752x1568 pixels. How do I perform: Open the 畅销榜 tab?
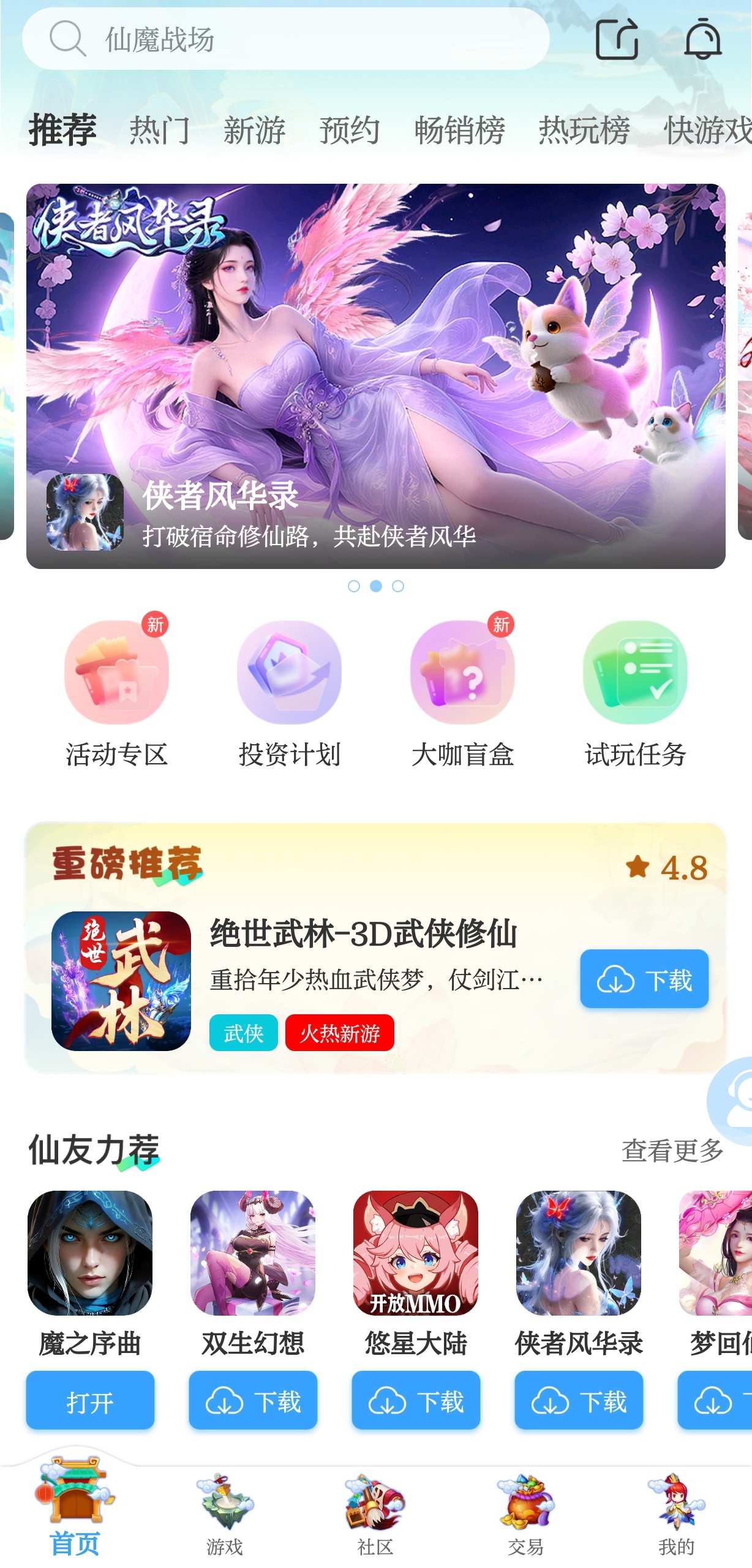459,130
